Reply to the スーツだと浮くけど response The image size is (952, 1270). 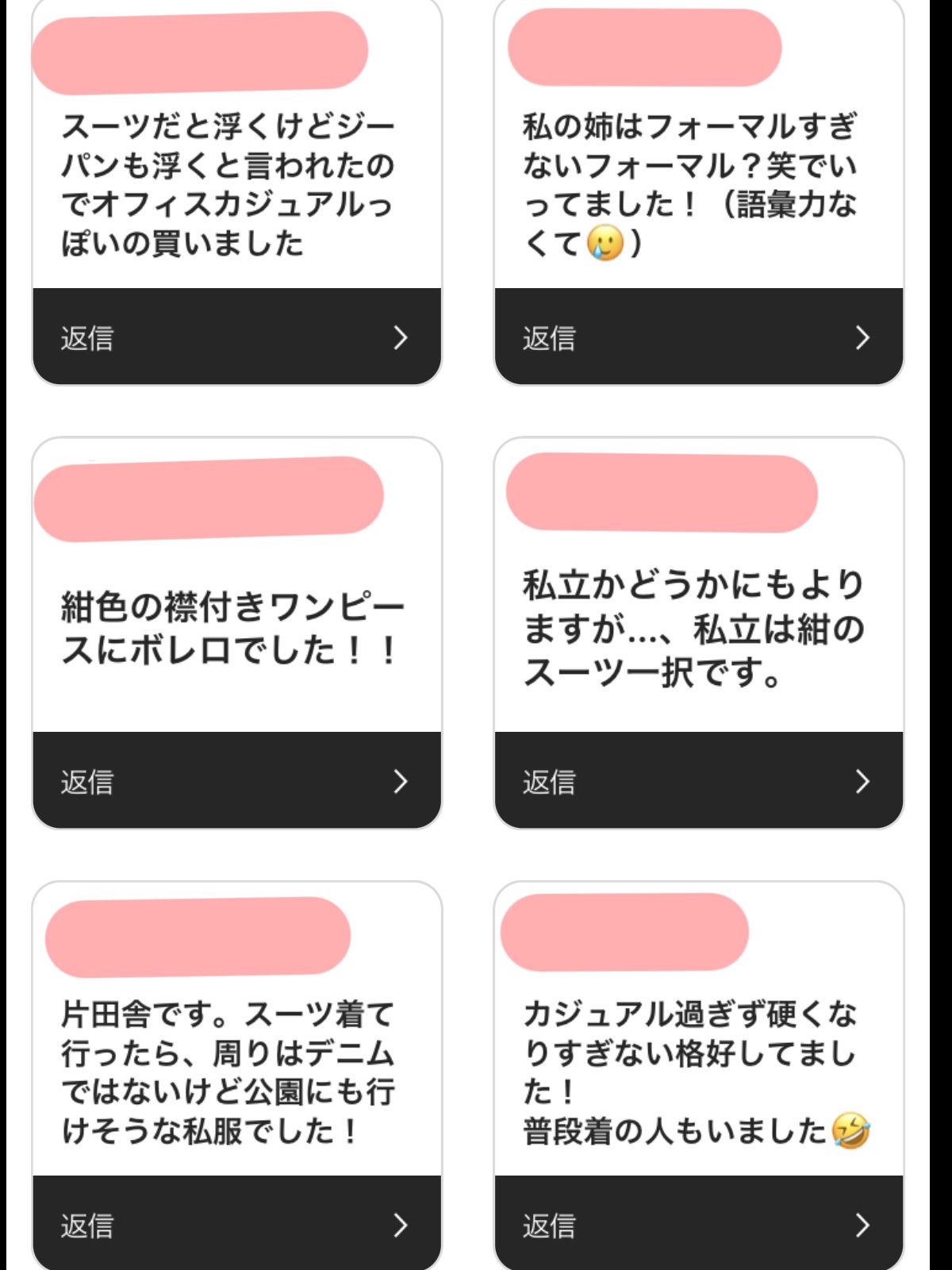coord(236,337)
